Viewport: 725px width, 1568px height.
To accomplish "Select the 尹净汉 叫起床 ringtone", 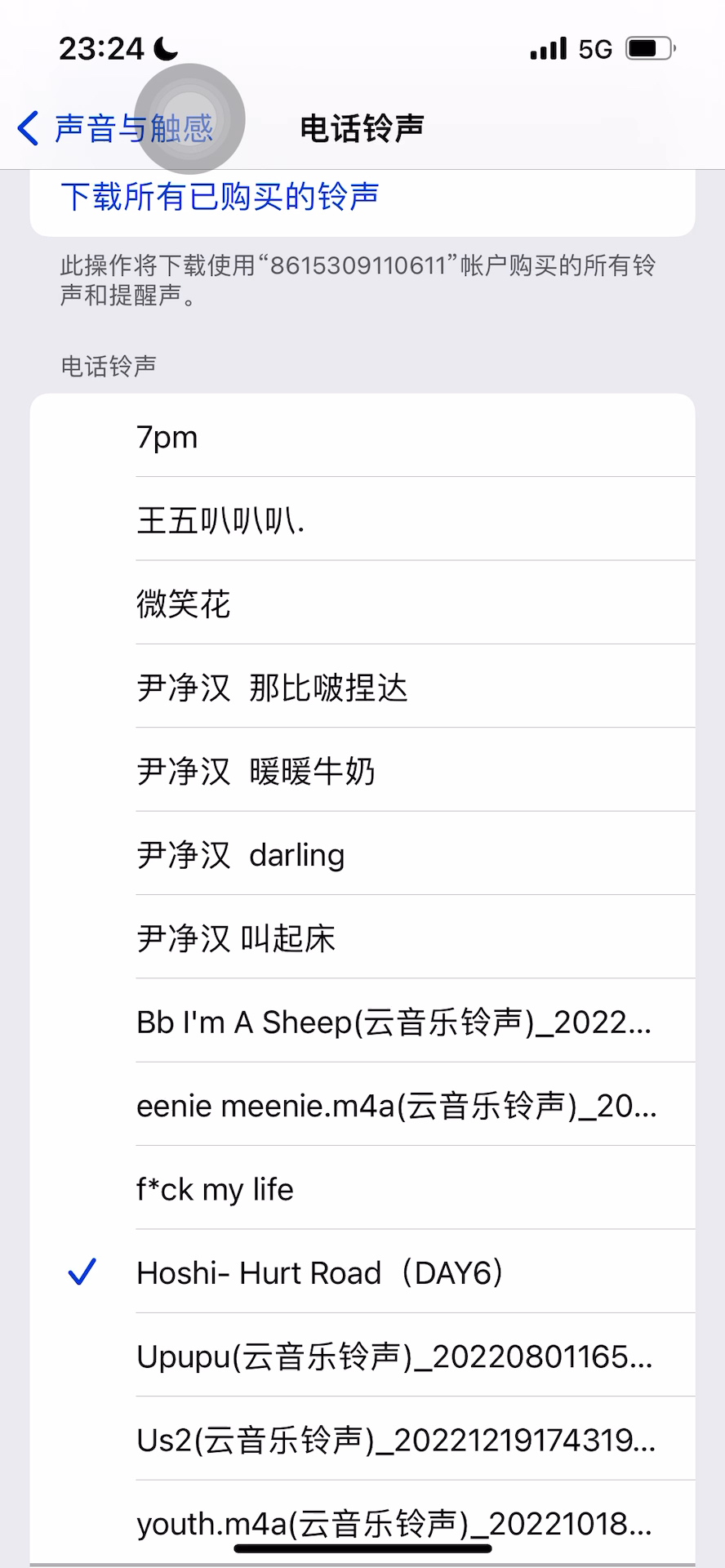I will tap(362, 938).
